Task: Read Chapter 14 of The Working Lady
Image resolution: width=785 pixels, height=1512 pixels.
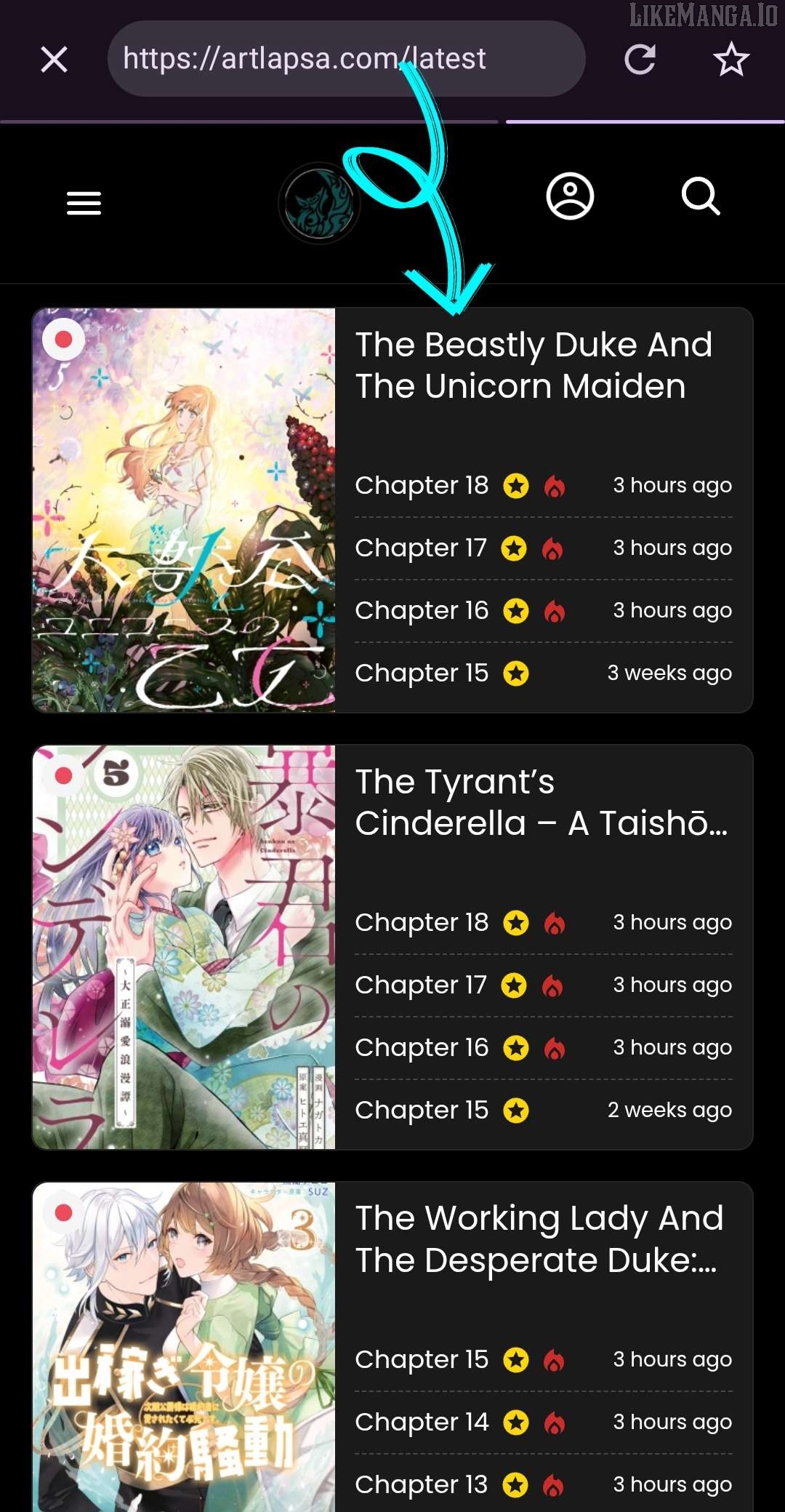Action: (x=422, y=1422)
